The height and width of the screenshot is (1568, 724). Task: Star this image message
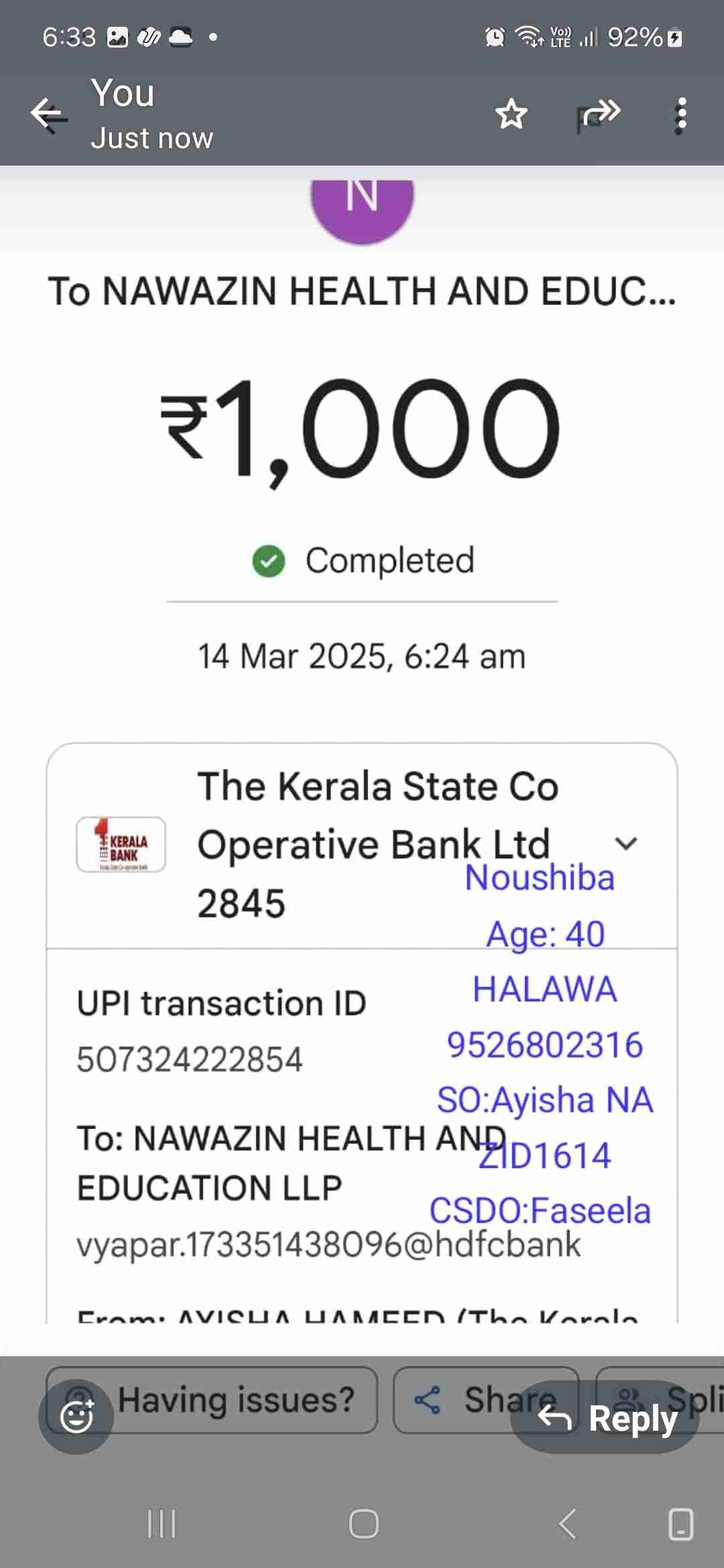pos(511,115)
